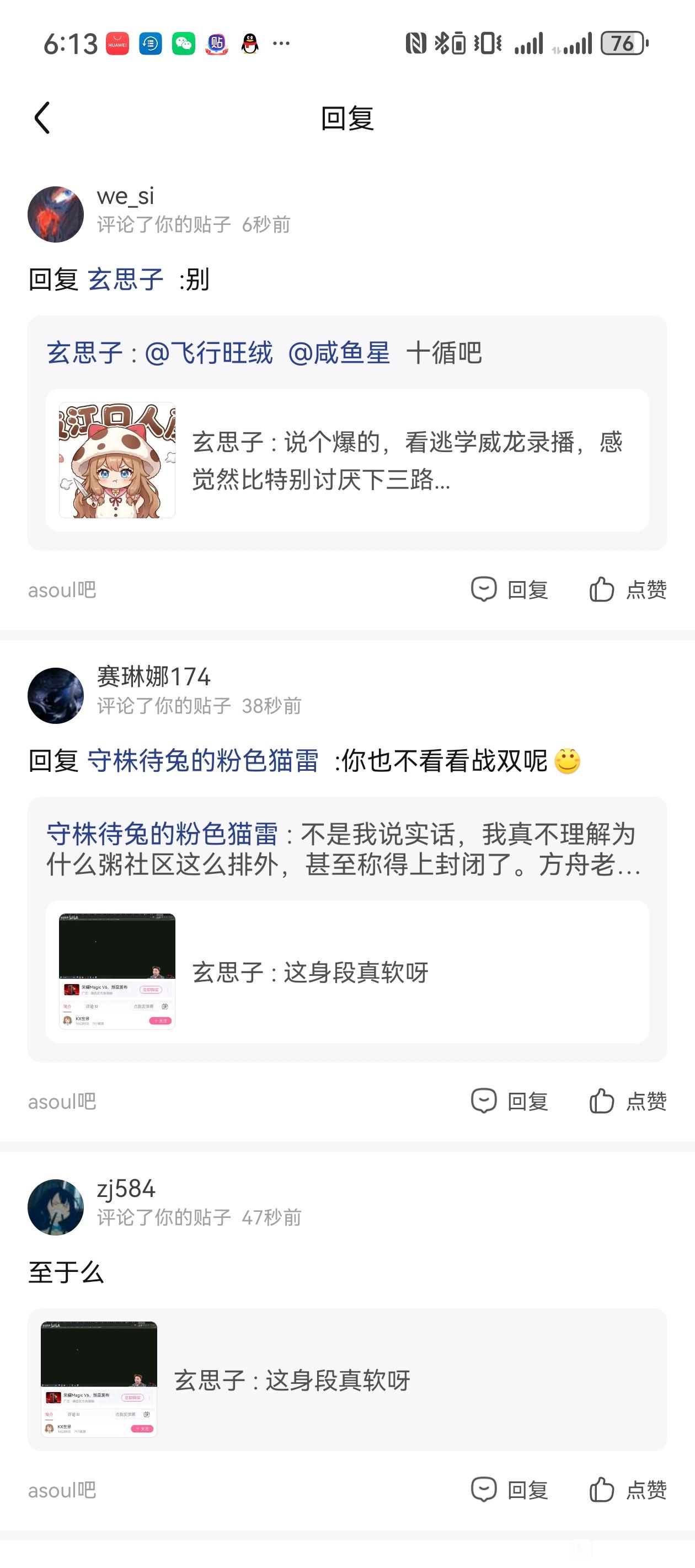Open asoul吧 under zj584's comment
695x1568 pixels.
click(x=62, y=1491)
